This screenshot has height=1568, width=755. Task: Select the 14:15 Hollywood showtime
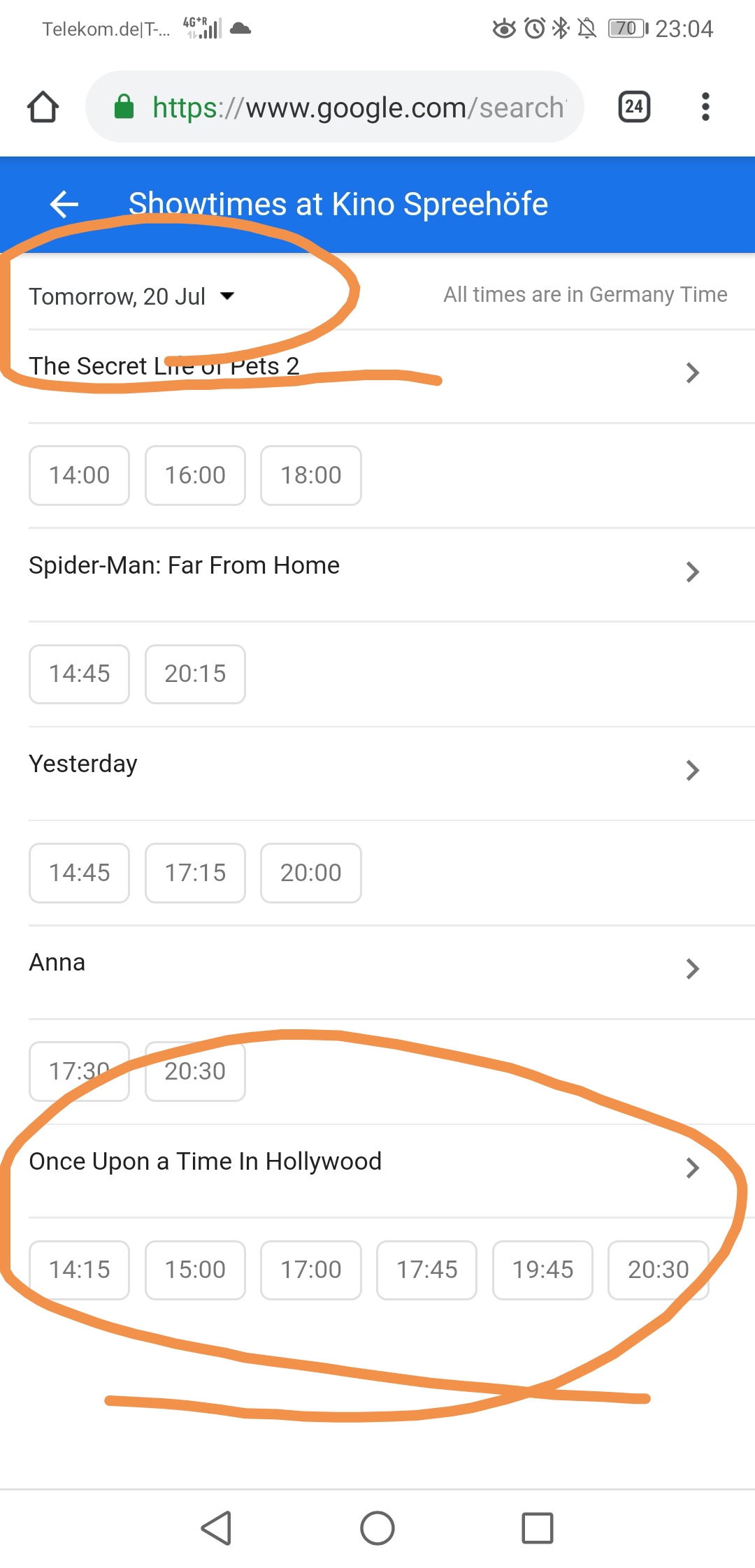[x=79, y=1270]
